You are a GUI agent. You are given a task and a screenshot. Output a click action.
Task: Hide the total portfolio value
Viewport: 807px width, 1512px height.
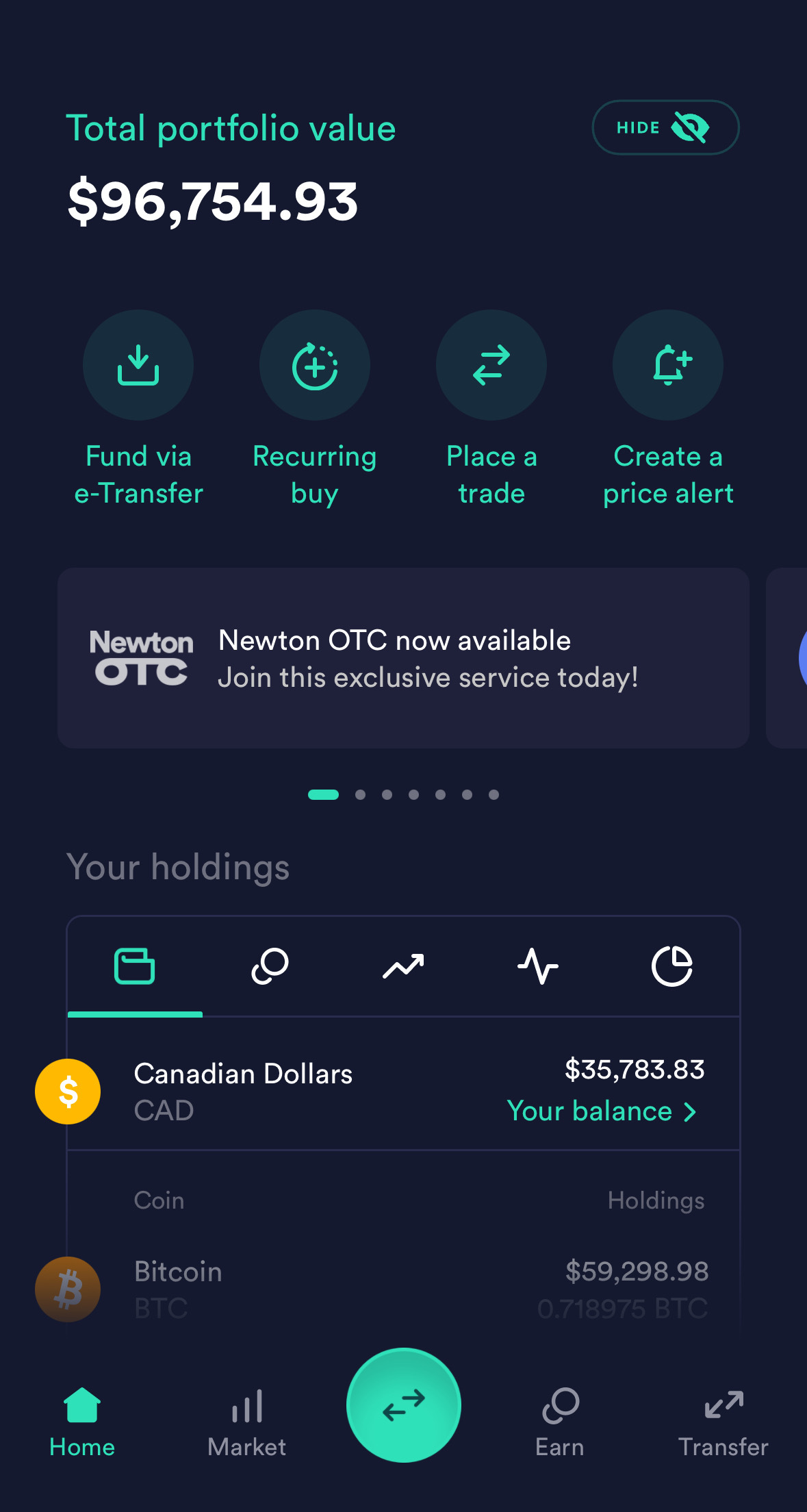pyautogui.click(x=665, y=128)
